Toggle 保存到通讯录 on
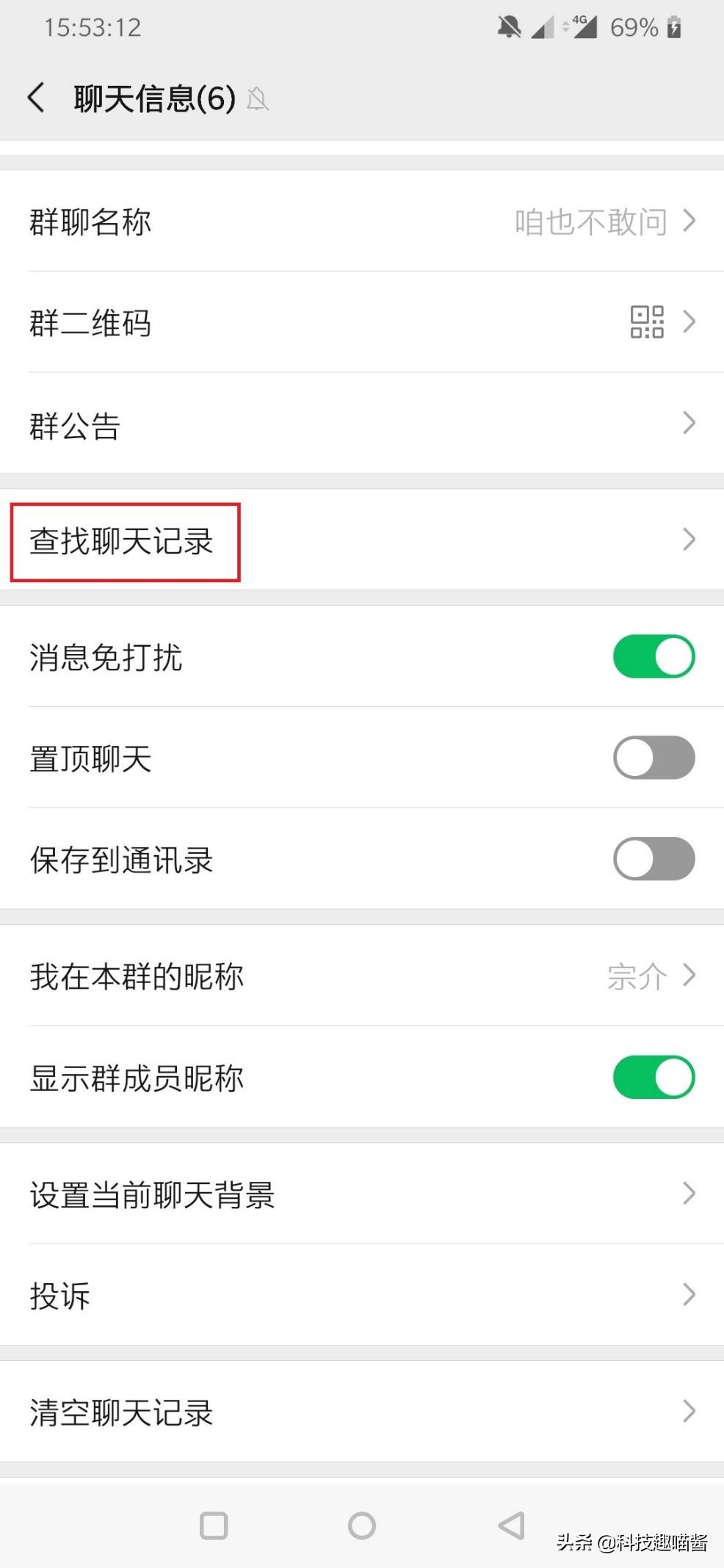This screenshot has height=1568, width=724. [654, 859]
